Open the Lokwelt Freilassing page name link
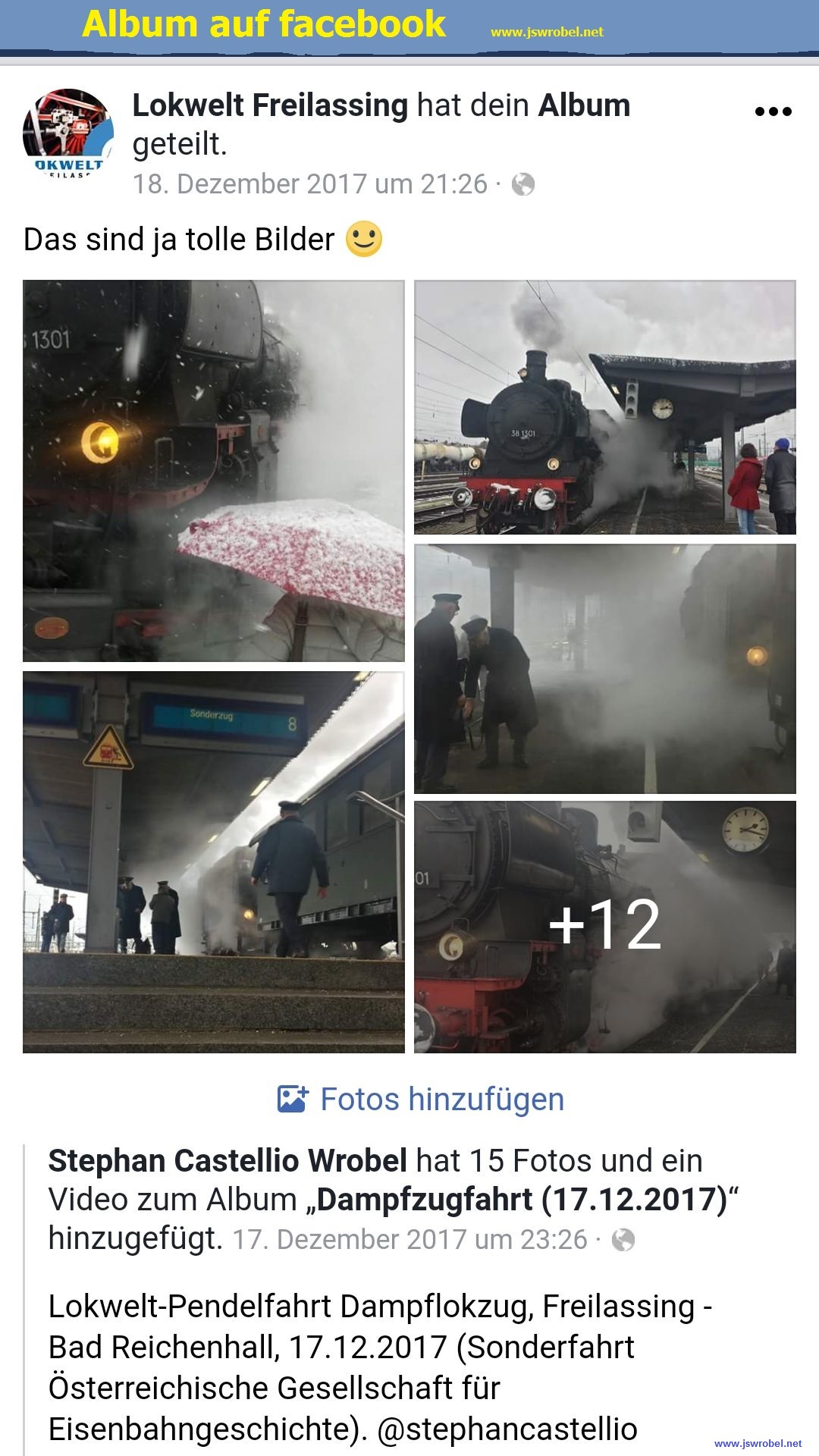The image size is (819, 1456). click(x=270, y=105)
